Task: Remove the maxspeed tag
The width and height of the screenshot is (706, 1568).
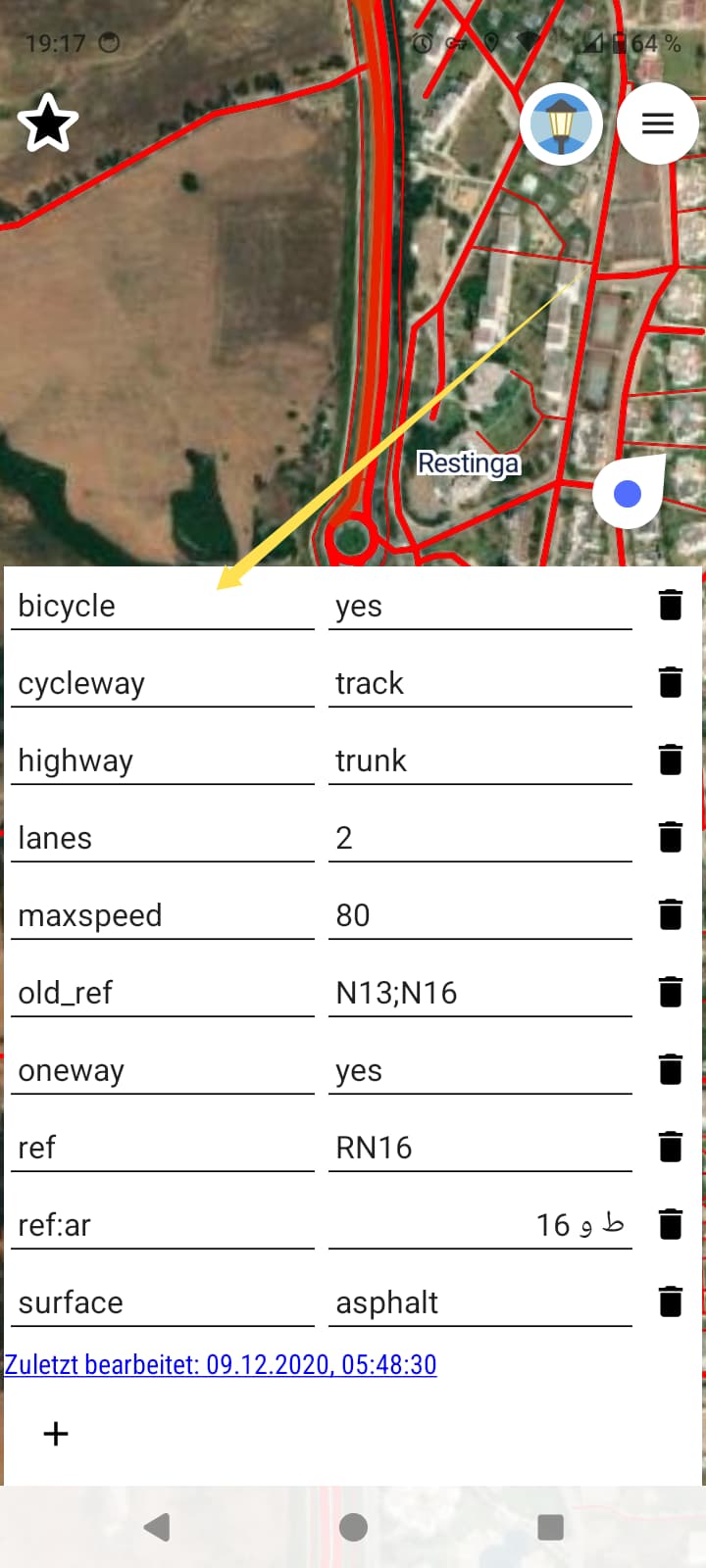Action: coord(671,915)
